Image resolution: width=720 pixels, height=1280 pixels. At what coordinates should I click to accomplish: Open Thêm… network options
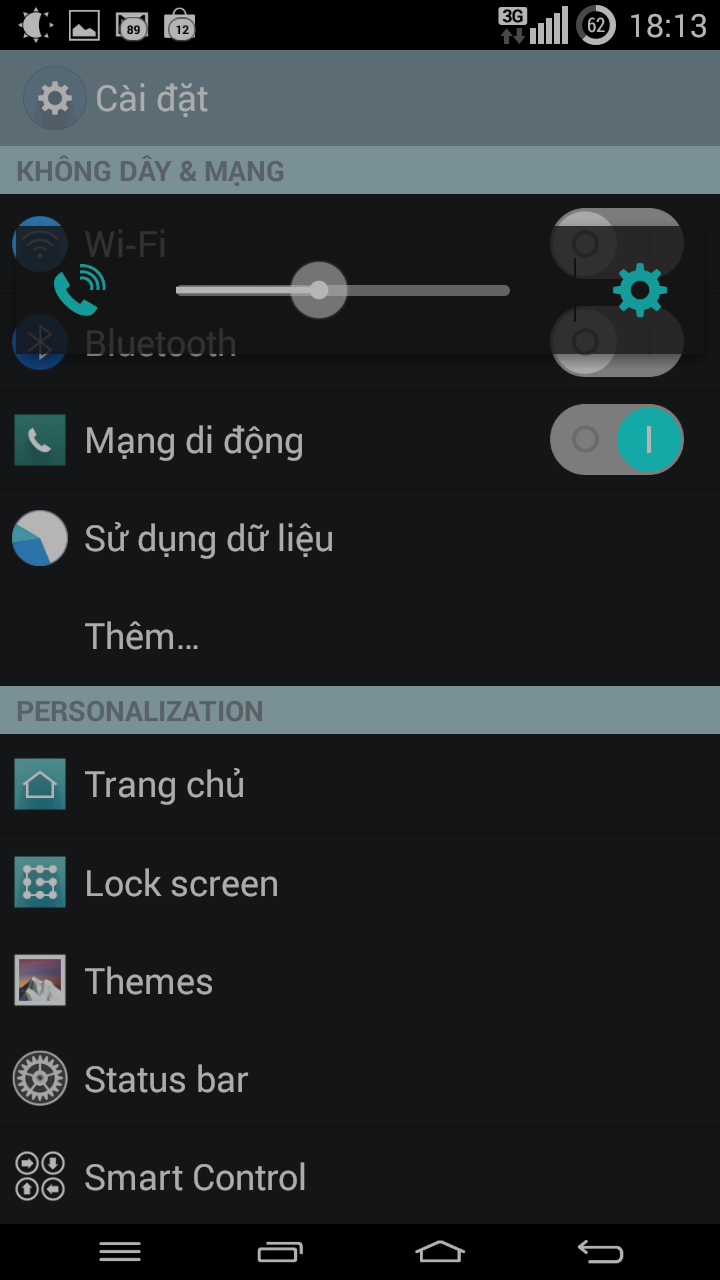(142, 636)
